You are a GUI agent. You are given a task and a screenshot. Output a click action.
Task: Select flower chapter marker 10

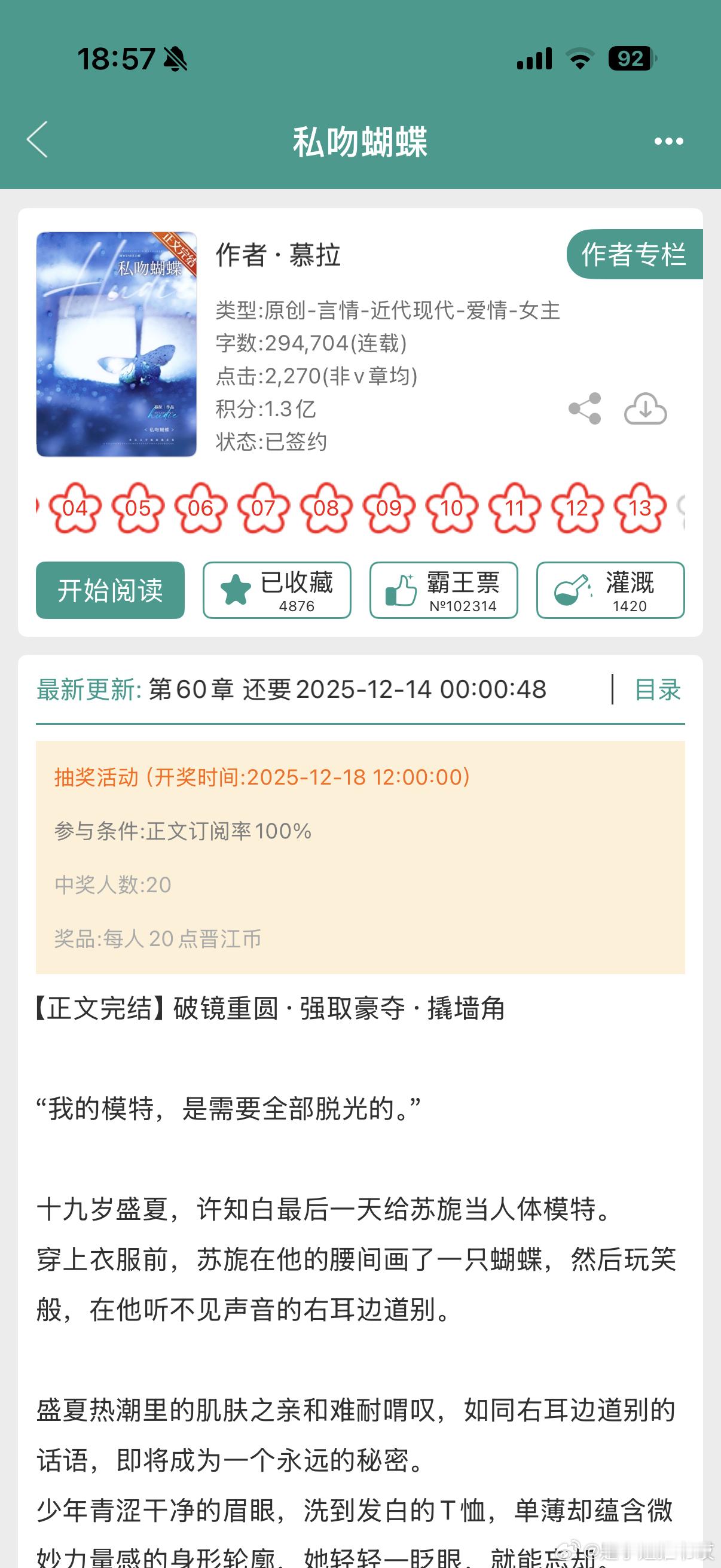(x=451, y=509)
